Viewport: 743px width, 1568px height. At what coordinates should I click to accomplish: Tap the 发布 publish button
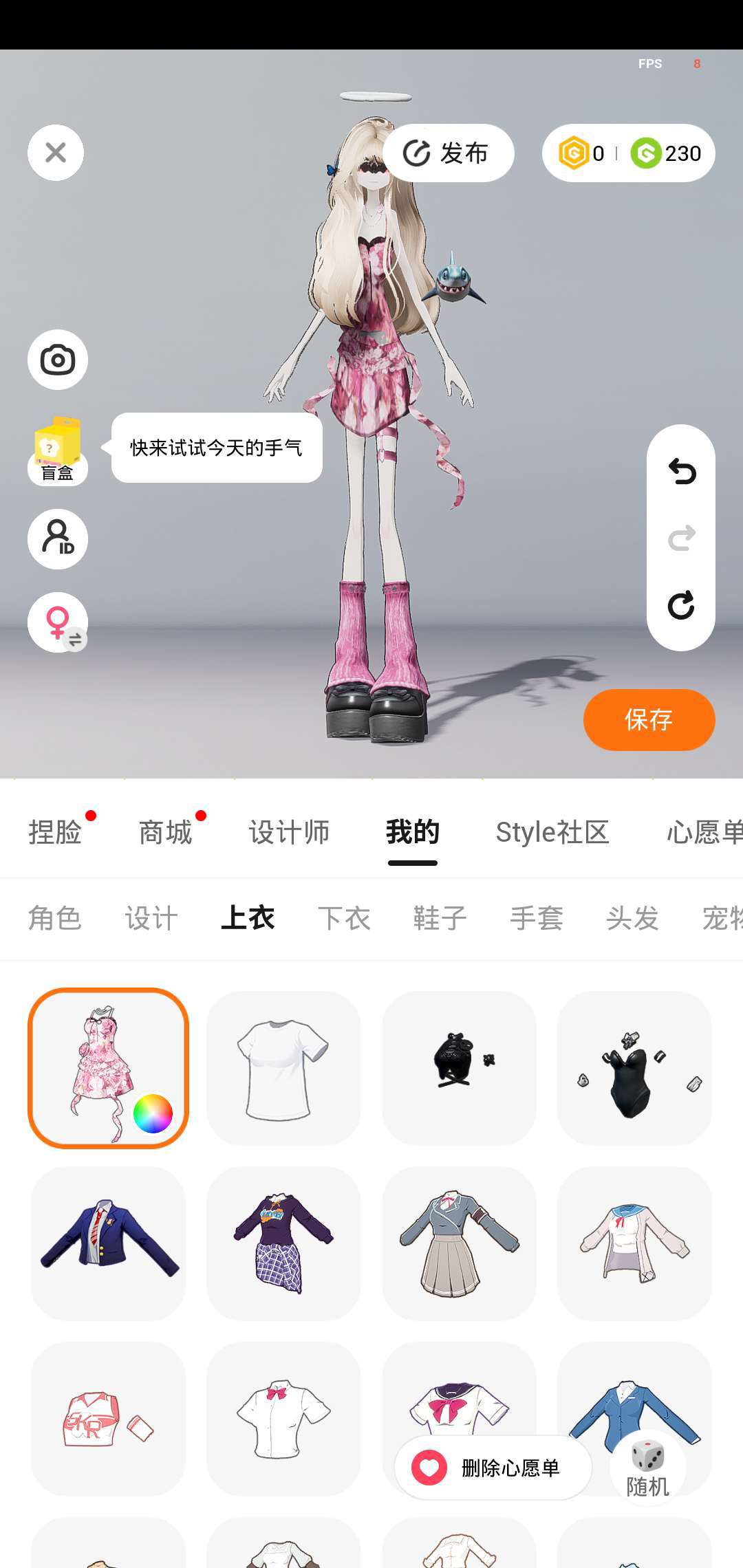click(x=448, y=153)
